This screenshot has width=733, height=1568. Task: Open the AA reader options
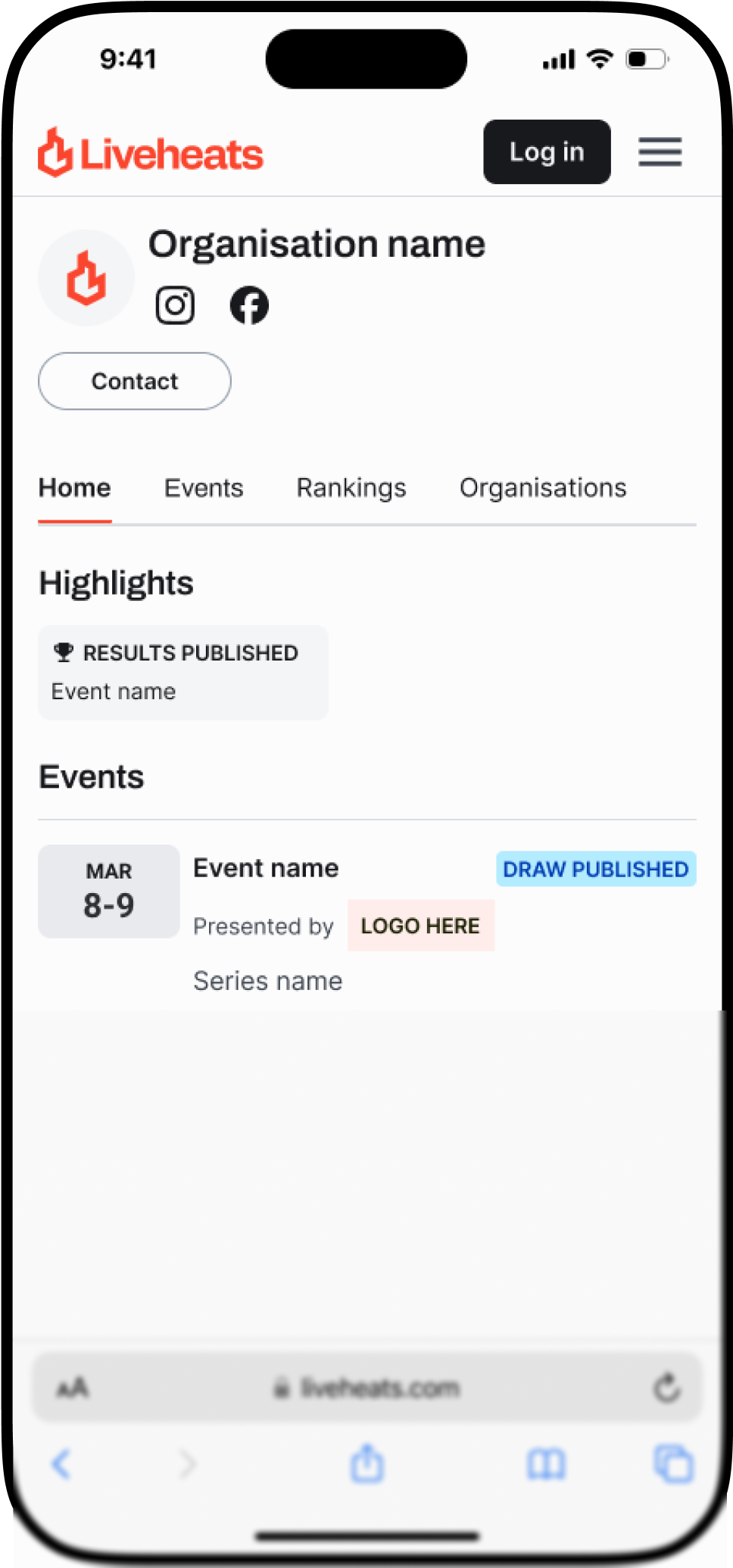point(73,1388)
